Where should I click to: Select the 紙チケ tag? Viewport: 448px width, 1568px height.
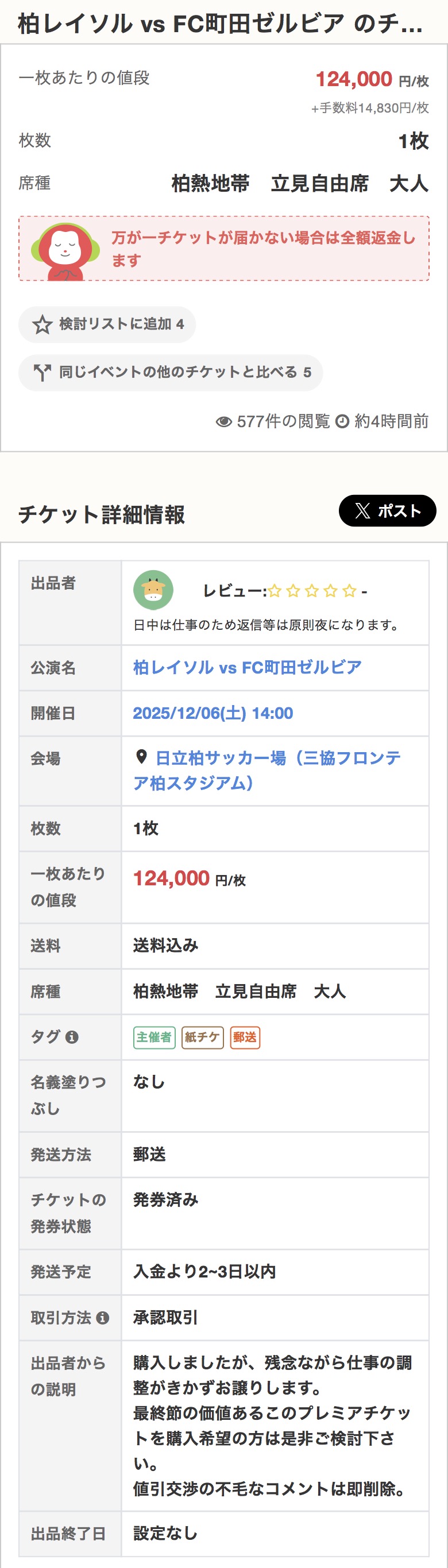pos(203,1038)
